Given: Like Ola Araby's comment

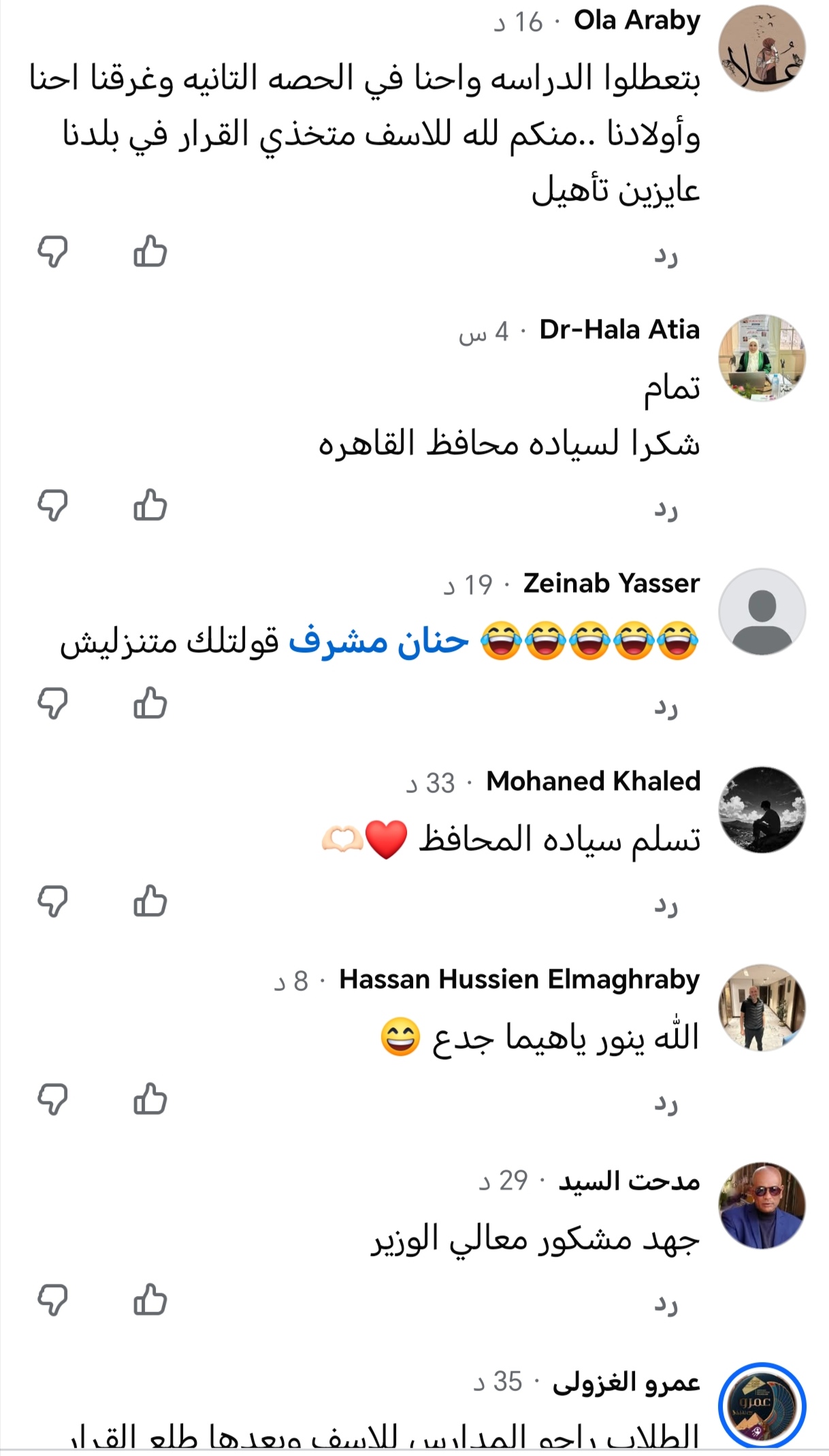Looking at the screenshot, I should tap(150, 251).
